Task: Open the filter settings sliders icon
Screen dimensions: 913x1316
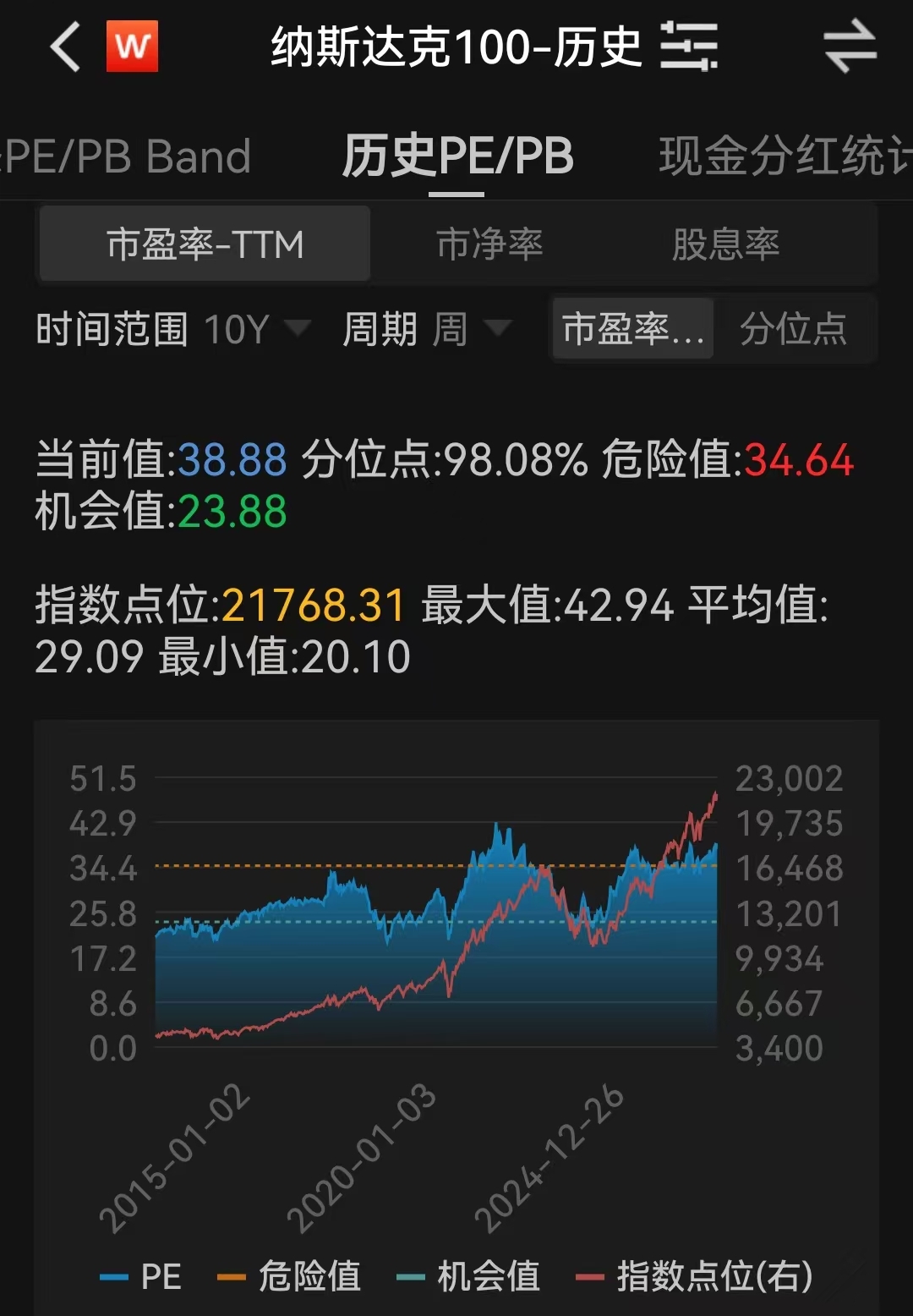Action: (x=689, y=47)
